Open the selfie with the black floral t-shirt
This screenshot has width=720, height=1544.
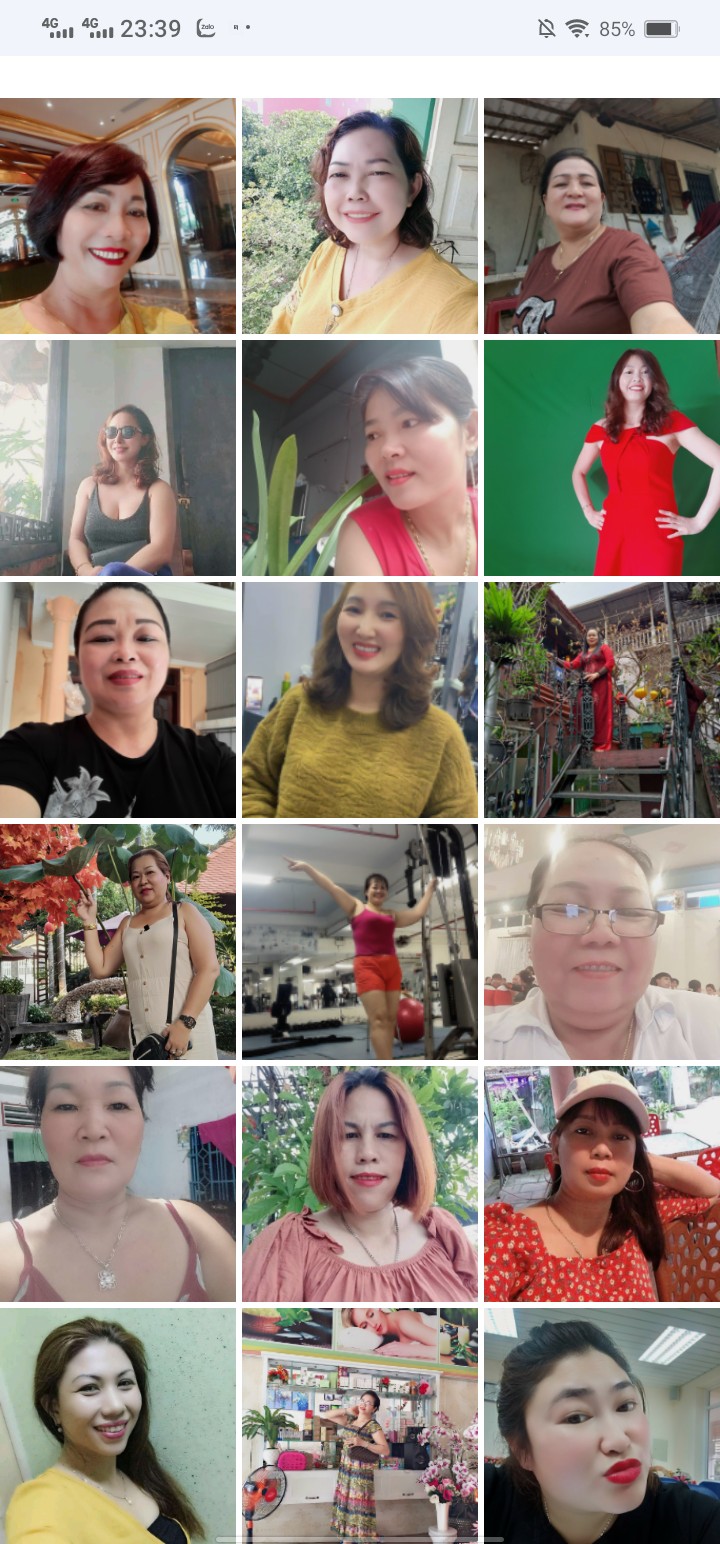pos(118,700)
